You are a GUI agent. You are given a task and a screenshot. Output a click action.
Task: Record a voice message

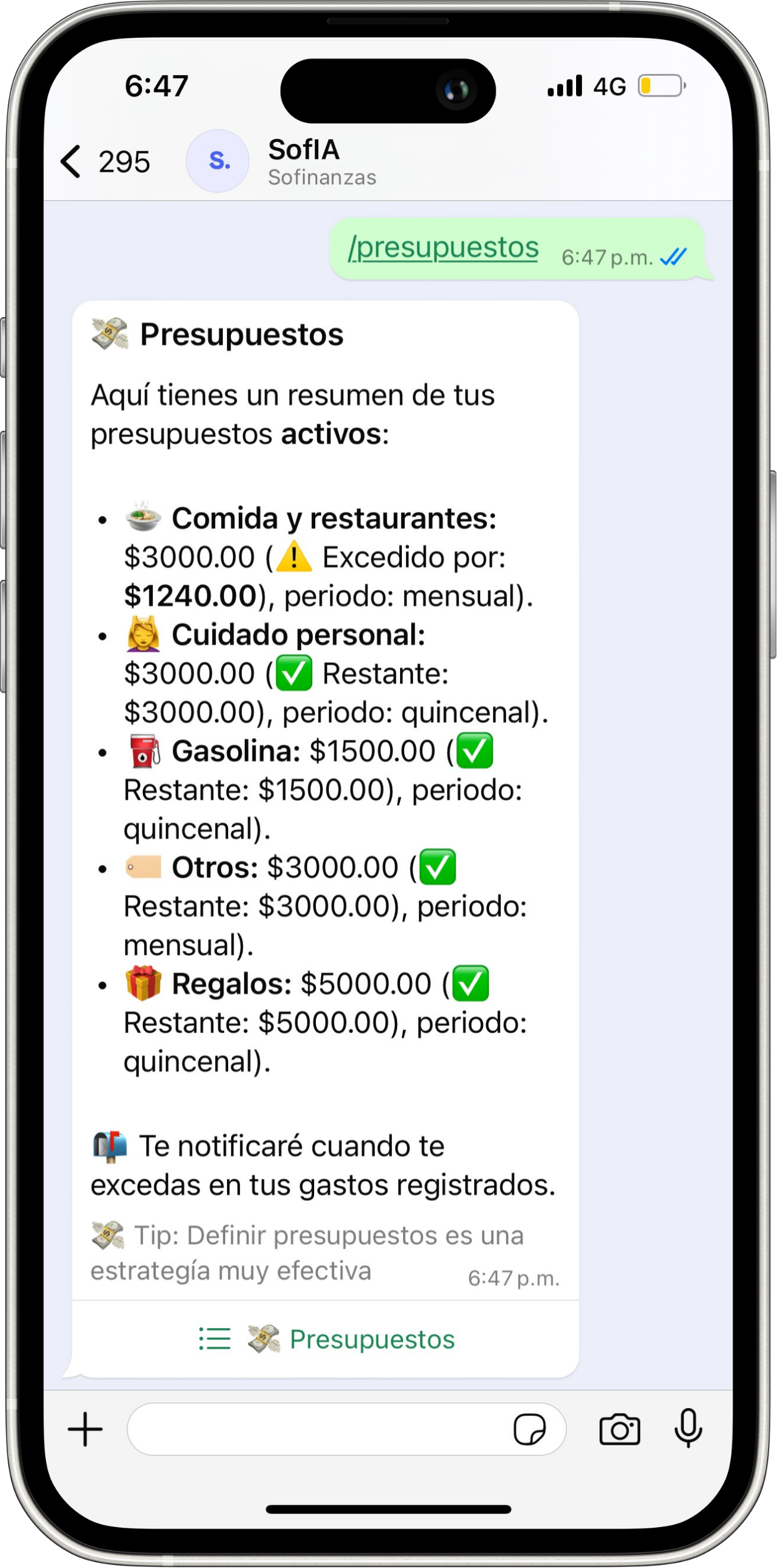(688, 1428)
